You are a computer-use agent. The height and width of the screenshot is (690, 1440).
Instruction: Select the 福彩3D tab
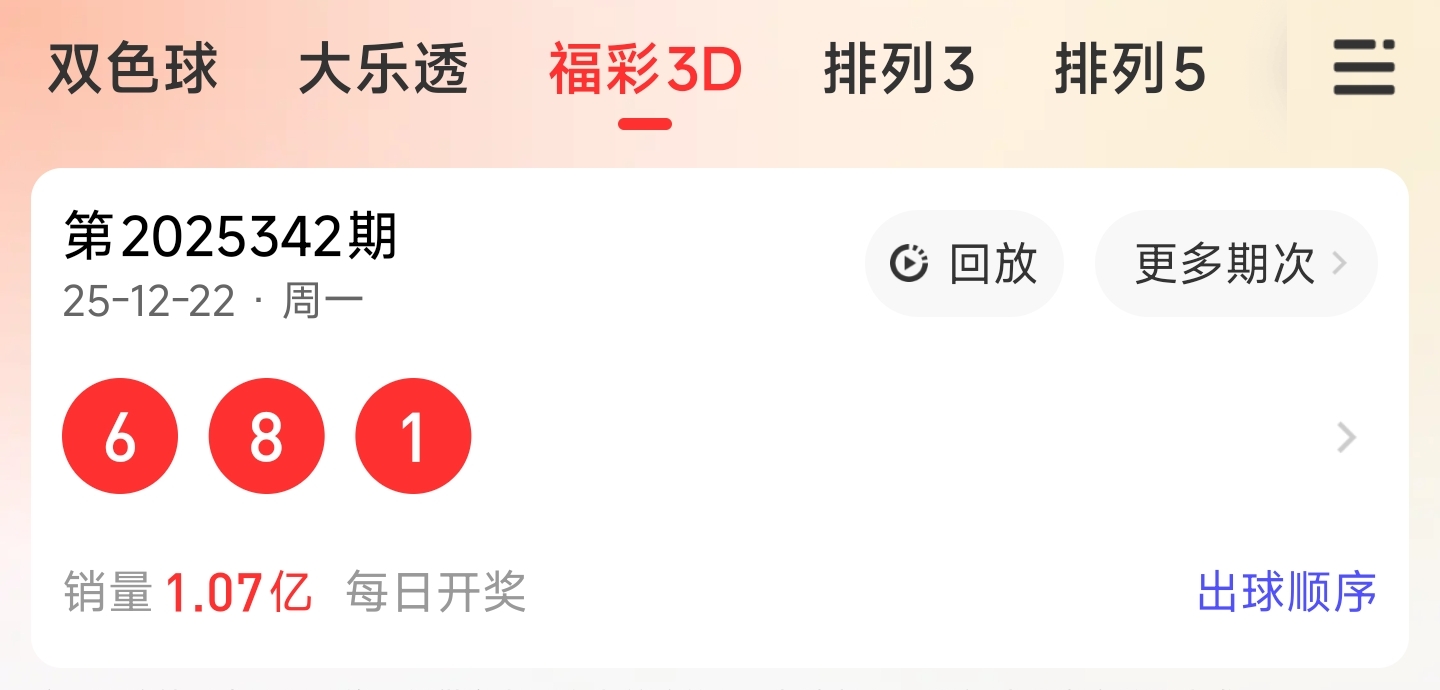[645, 70]
